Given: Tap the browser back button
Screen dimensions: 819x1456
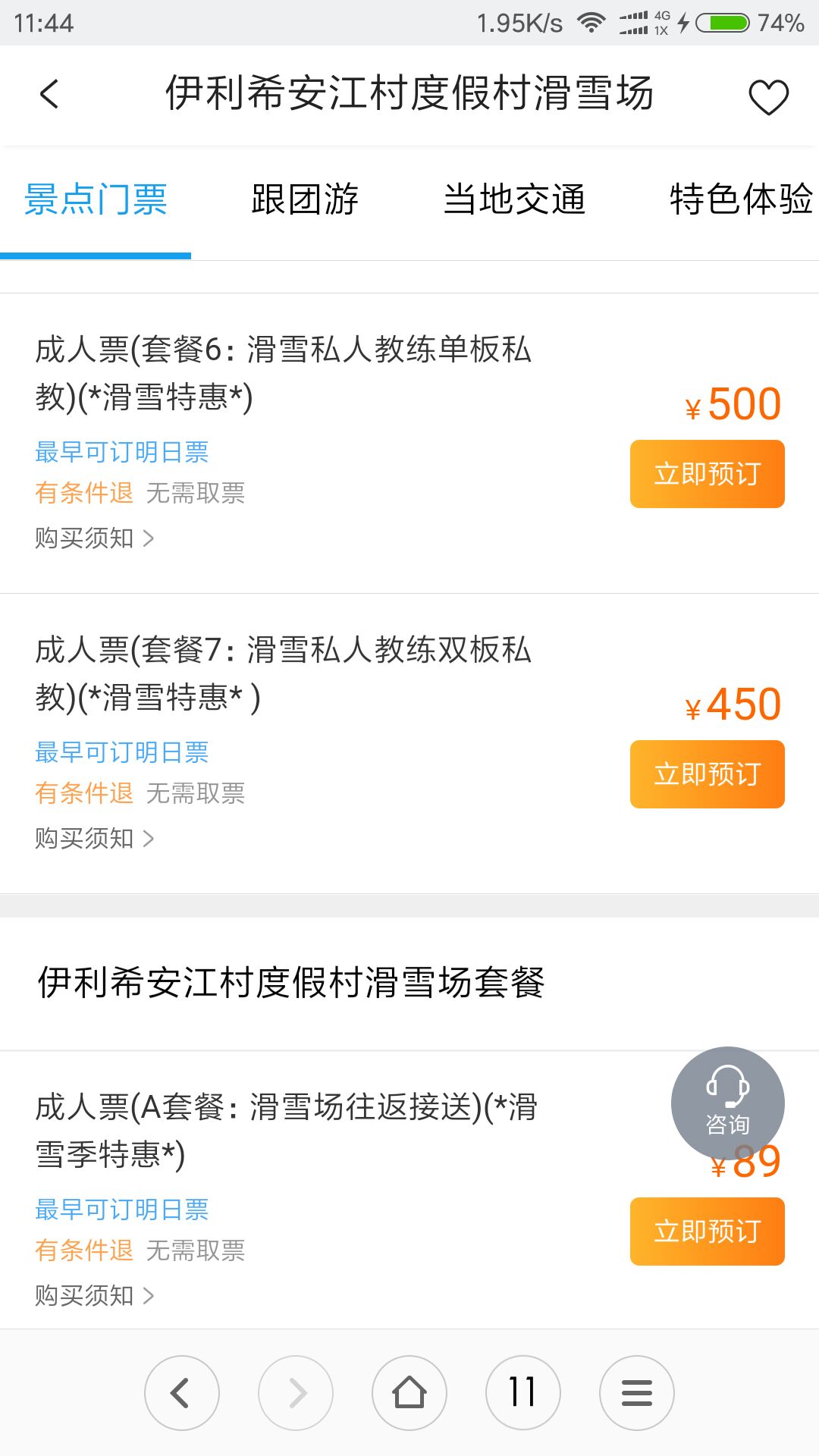Looking at the screenshot, I should click(182, 1393).
